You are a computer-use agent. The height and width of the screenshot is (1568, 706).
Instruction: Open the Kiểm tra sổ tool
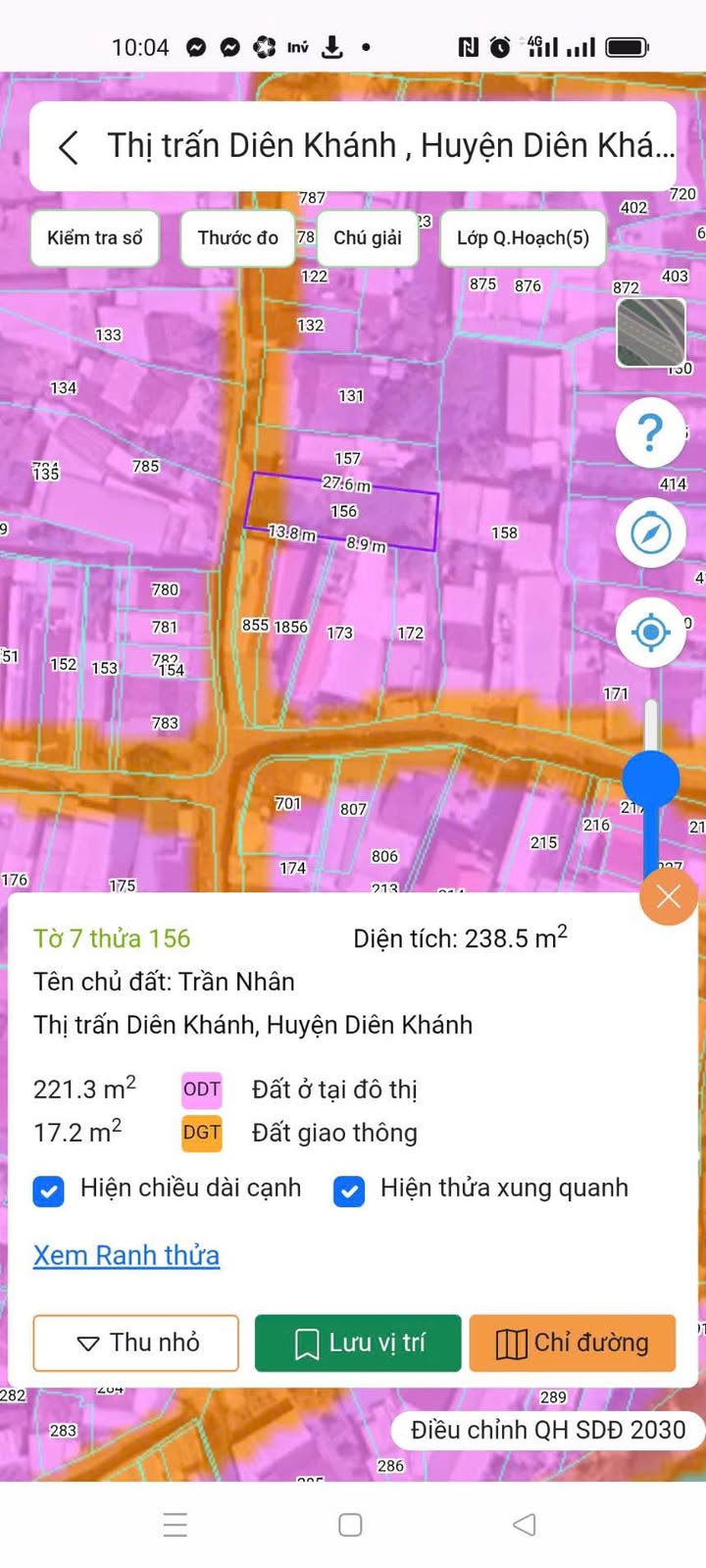pyautogui.click(x=95, y=238)
